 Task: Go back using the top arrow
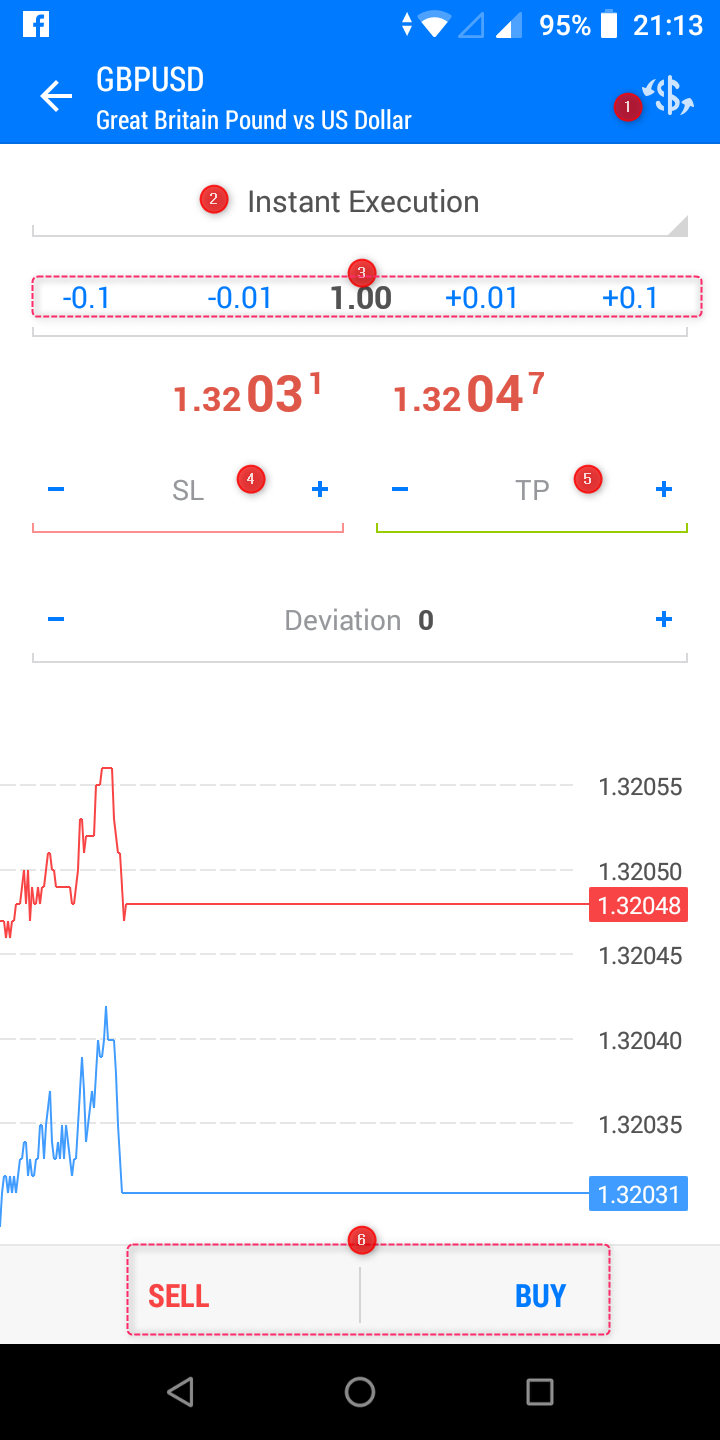(56, 97)
